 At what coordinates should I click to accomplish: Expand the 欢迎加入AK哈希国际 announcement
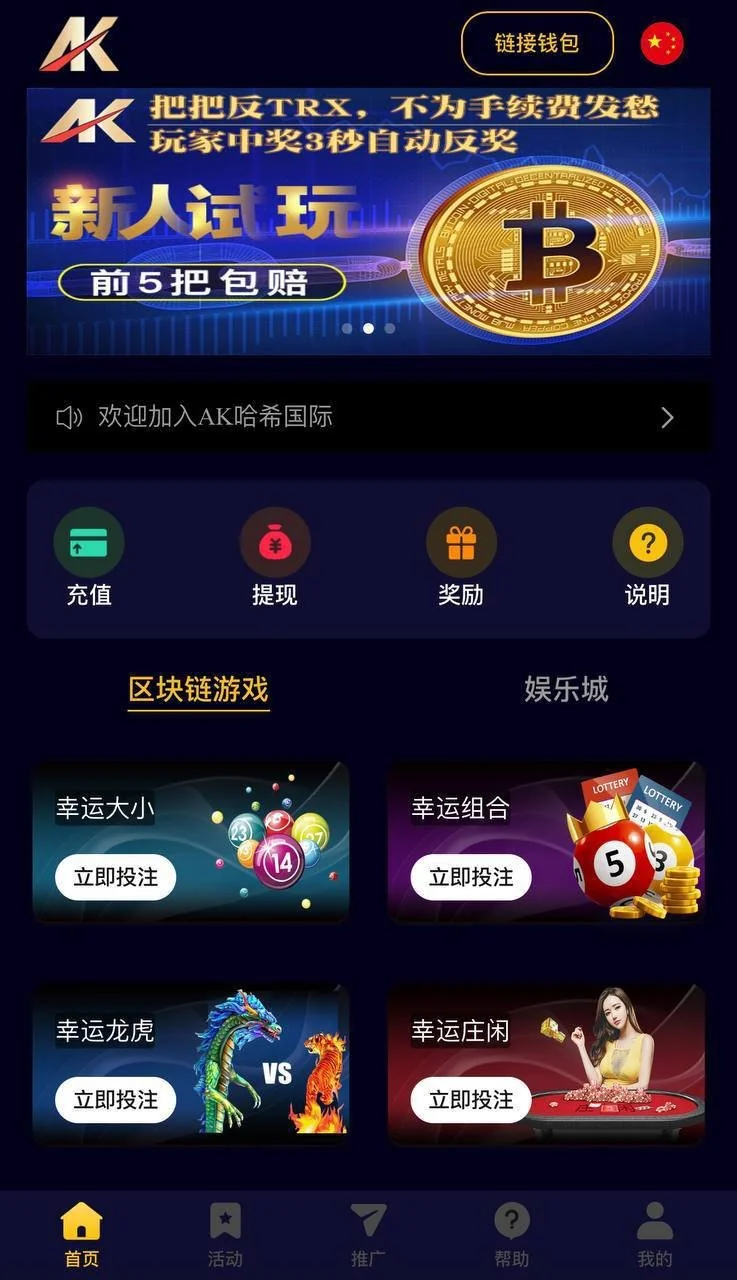click(368, 417)
